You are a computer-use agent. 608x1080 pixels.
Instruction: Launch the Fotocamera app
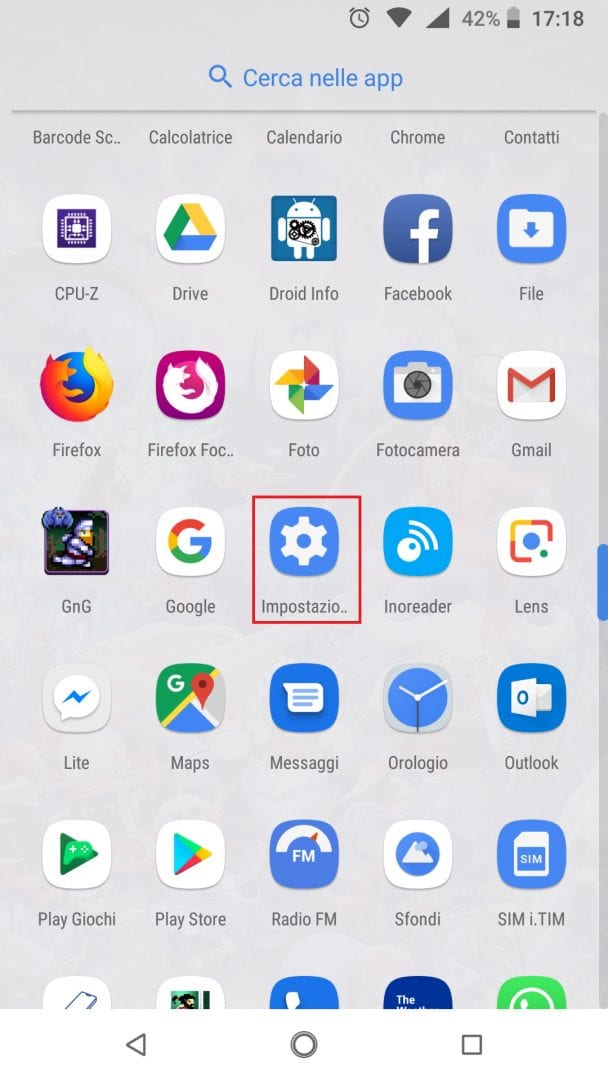click(x=418, y=386)
